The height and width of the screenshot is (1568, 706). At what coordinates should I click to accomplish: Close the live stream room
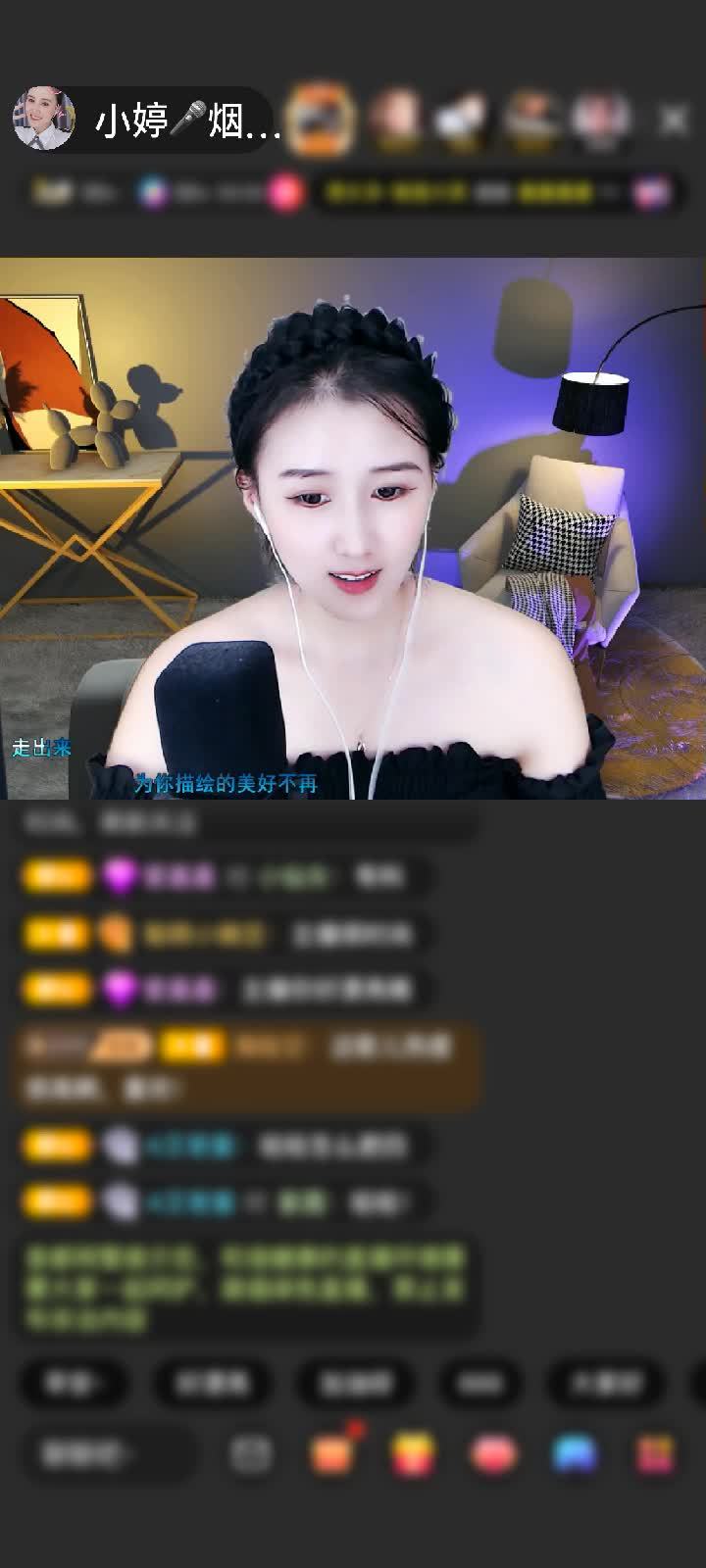tap(673, 120)
